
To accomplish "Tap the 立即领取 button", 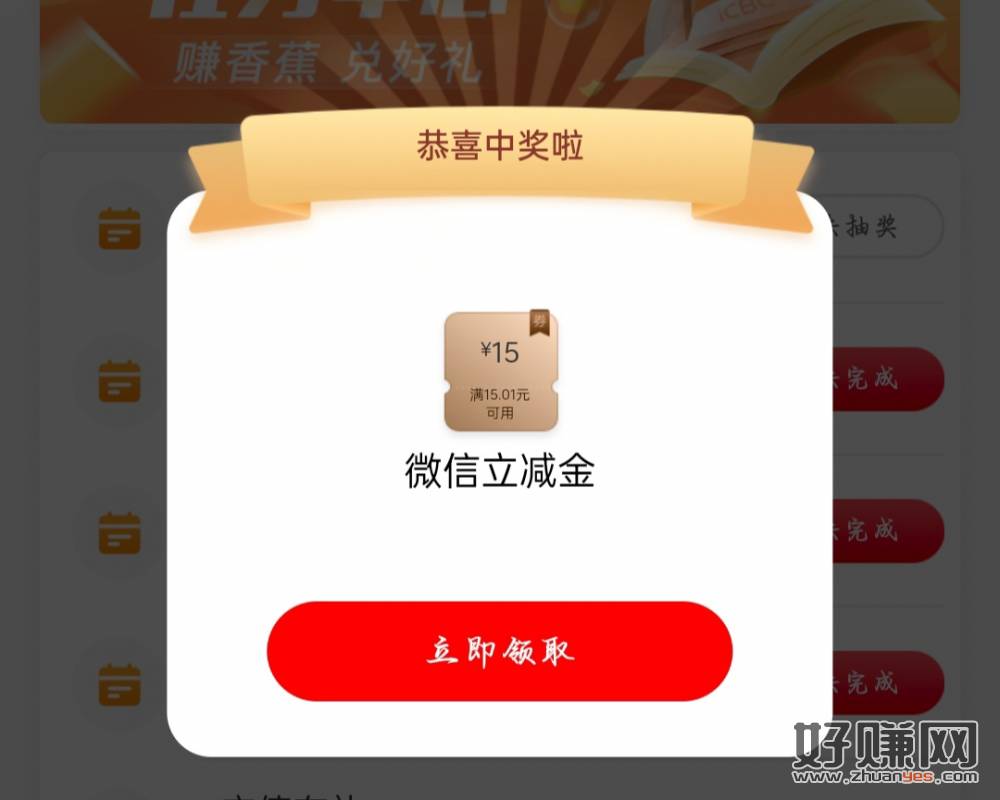I will point(499,651).
